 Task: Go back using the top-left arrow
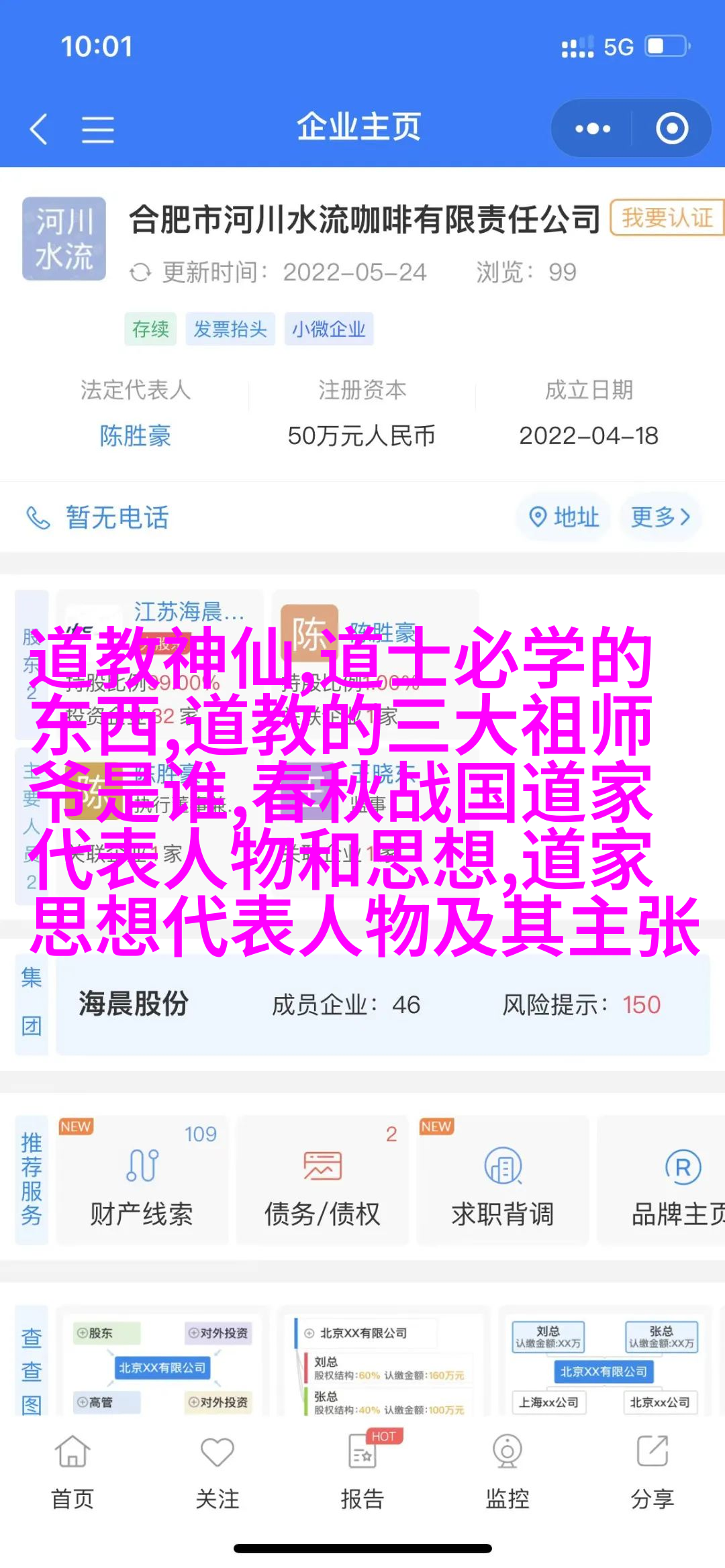[x=39, y=128]
